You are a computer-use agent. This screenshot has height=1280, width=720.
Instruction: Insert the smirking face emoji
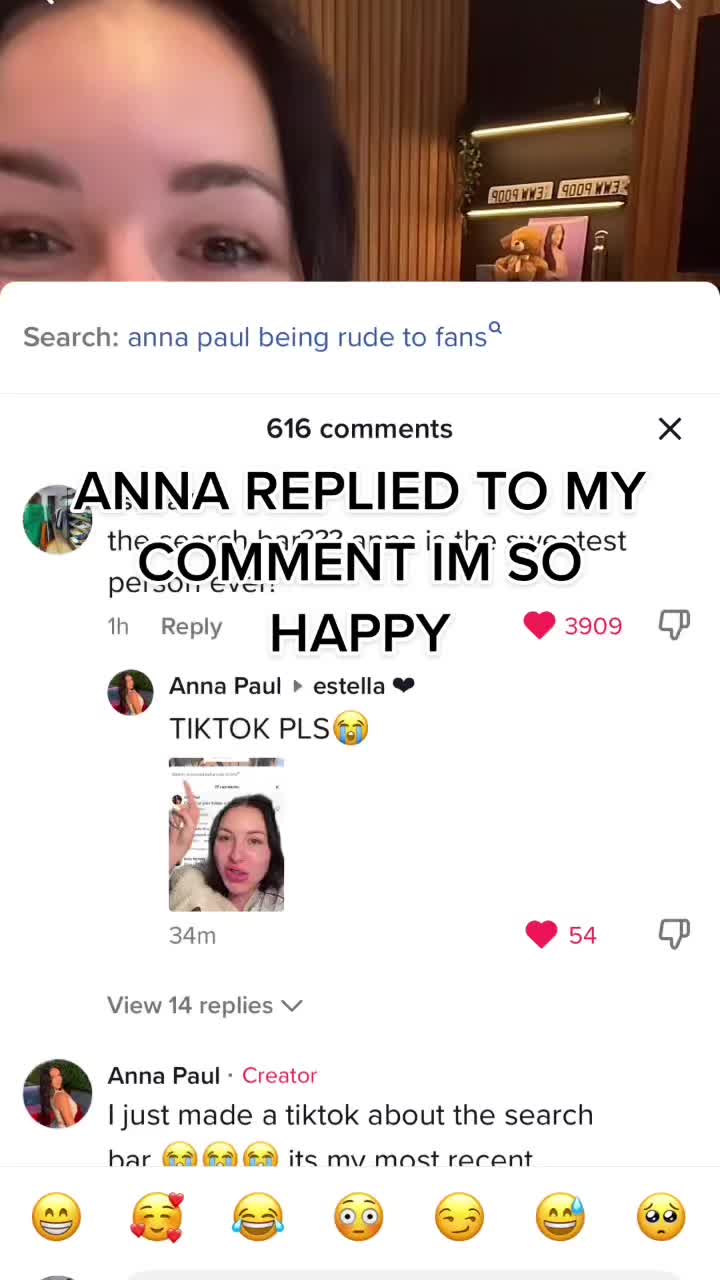(x=460, y=1218)
